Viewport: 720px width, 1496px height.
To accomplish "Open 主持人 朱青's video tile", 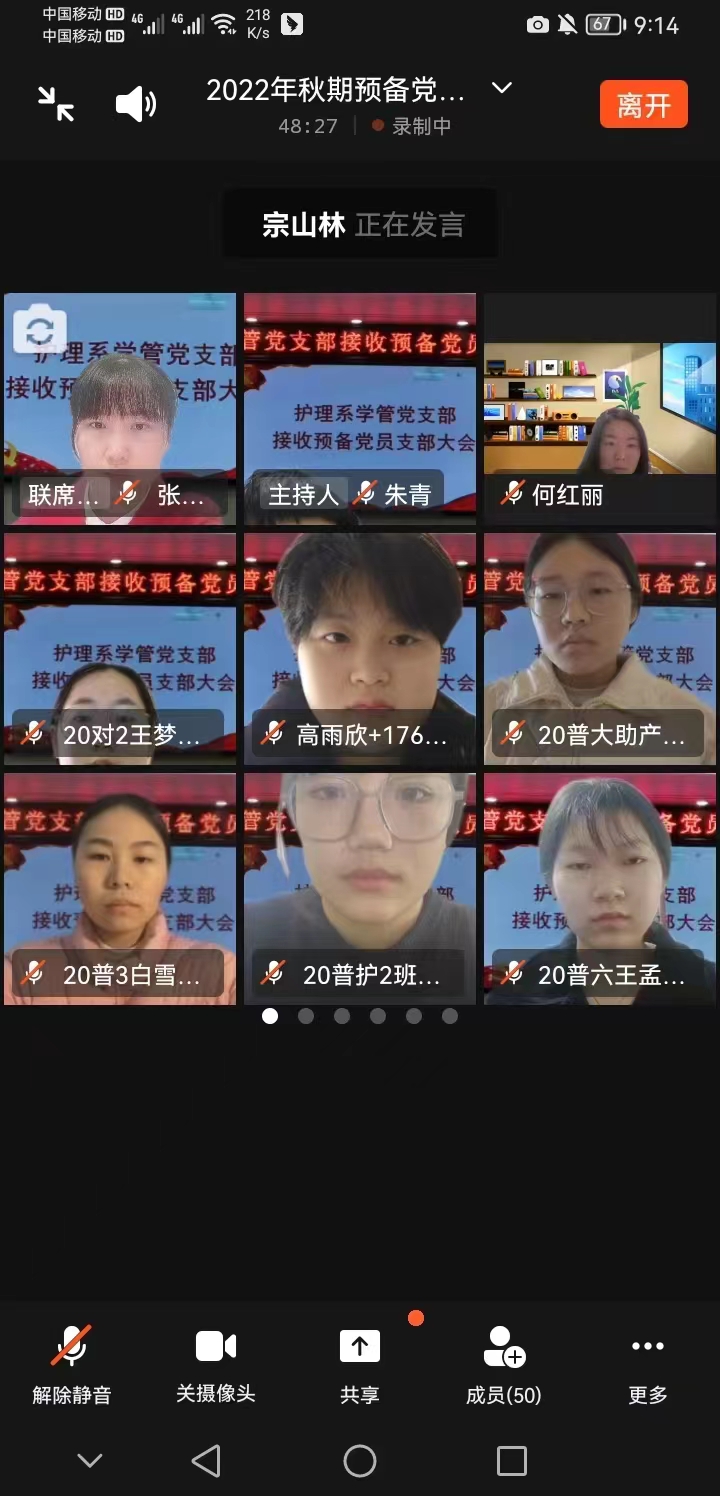I will pyautogui.click(x=360, y=409).
